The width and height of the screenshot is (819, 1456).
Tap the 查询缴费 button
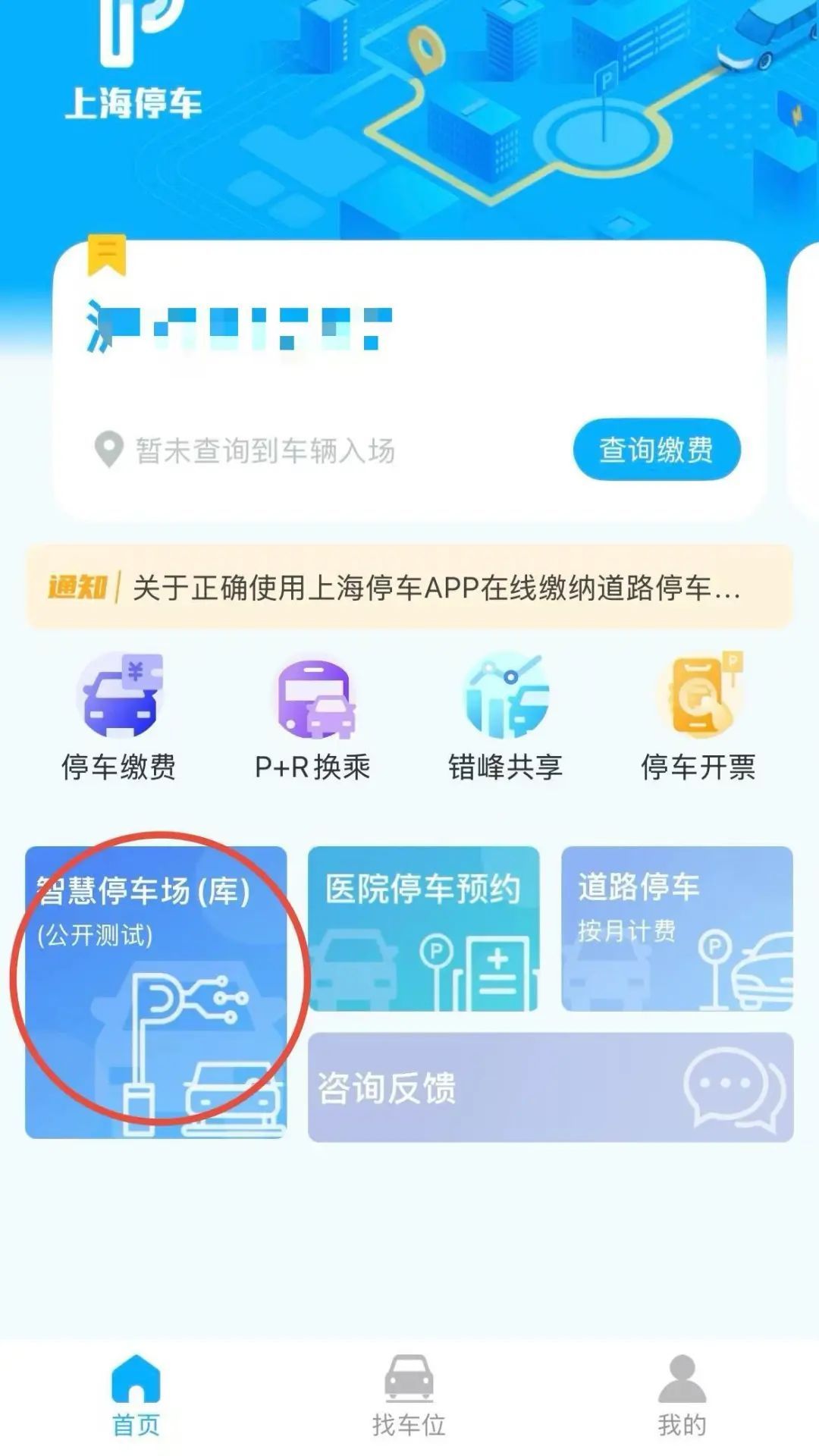click(656, 450)
